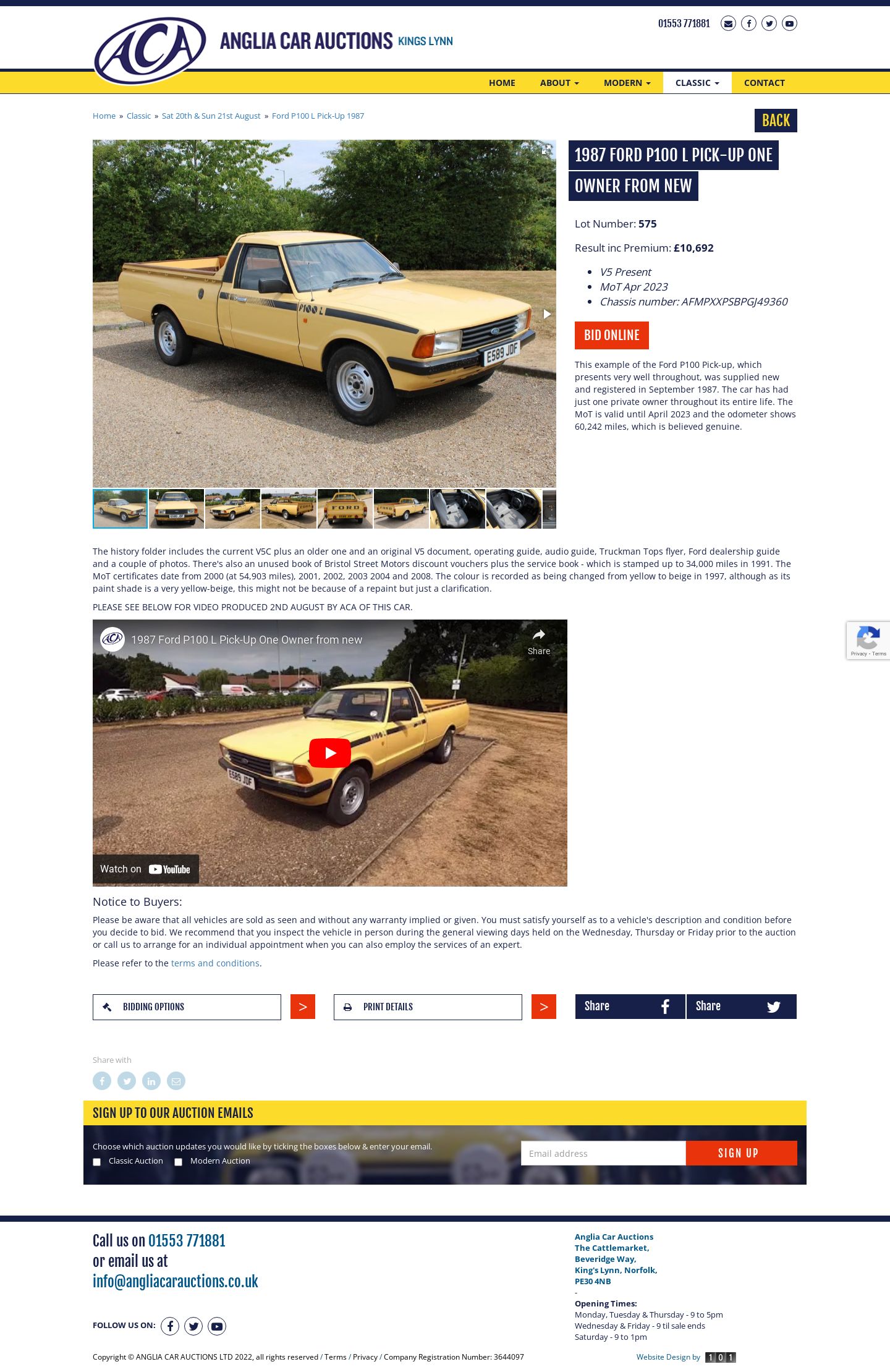
Task: Open Bidding Options
Action: (x=187, y=1007)
